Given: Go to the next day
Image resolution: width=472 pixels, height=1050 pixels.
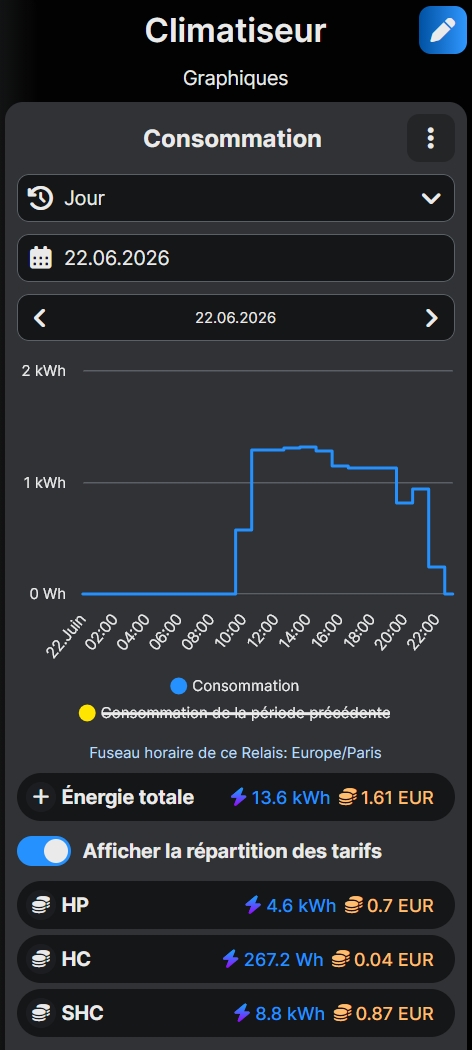Looking at the screenshot, I should [x=432, y=317].
